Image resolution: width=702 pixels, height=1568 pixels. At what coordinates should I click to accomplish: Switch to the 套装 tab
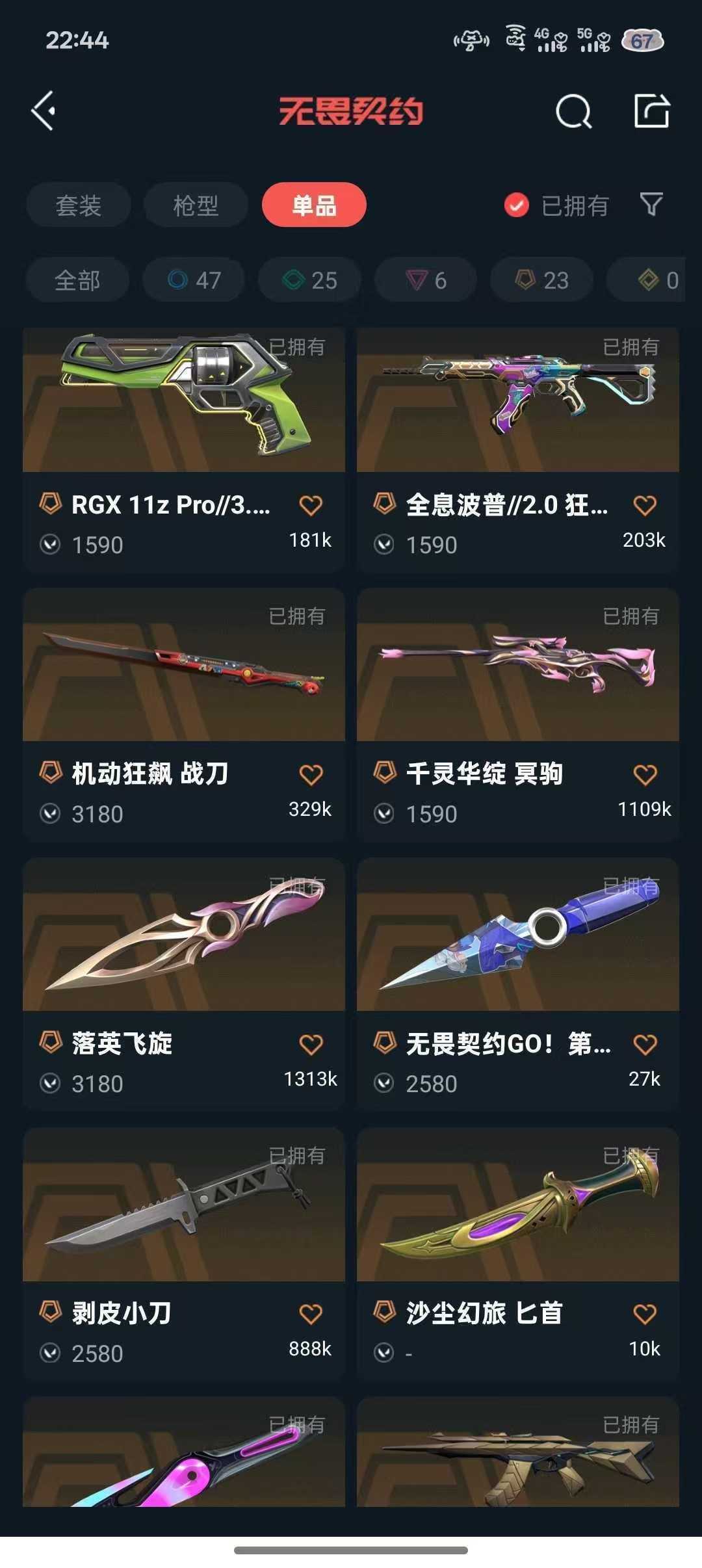click(79, 205)
